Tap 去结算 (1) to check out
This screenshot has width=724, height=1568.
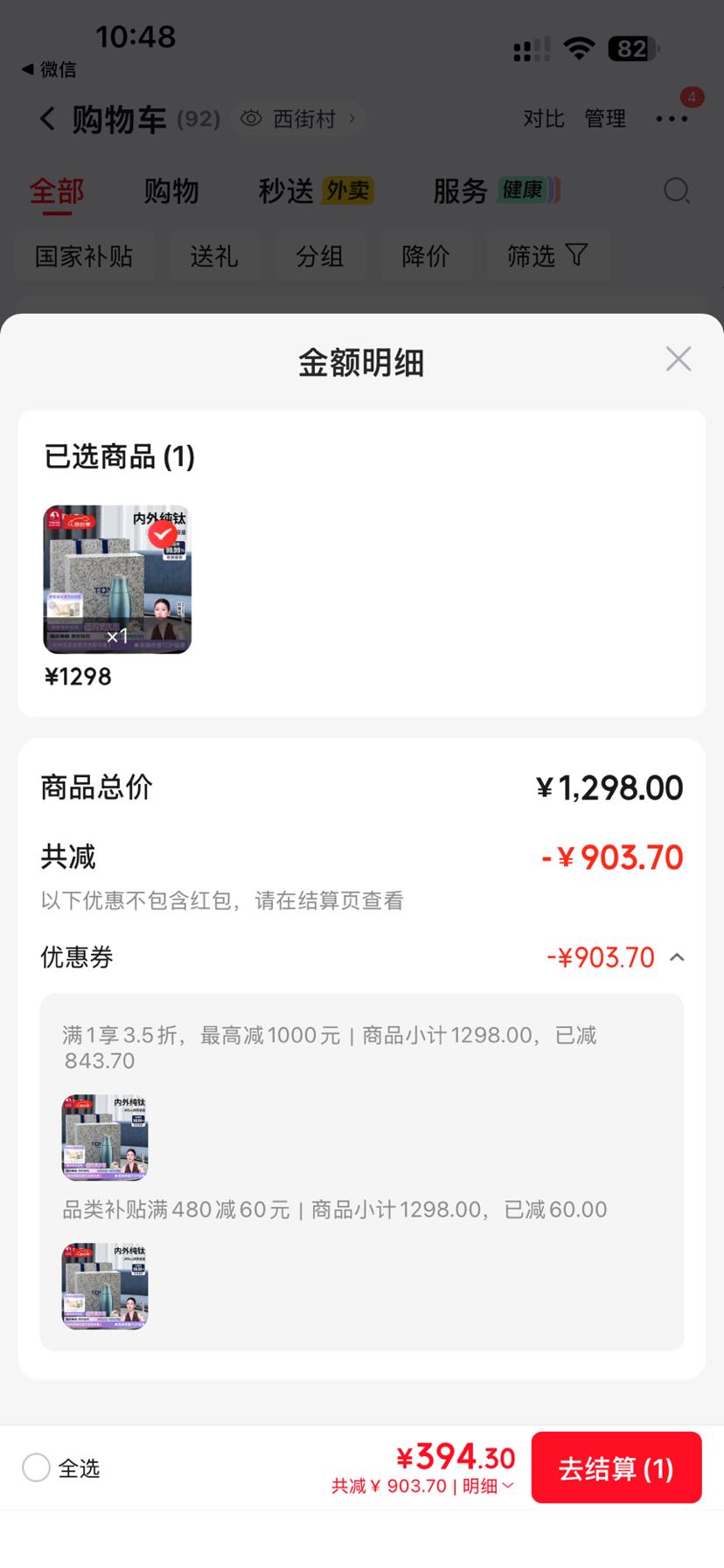tap(616, 1467)
